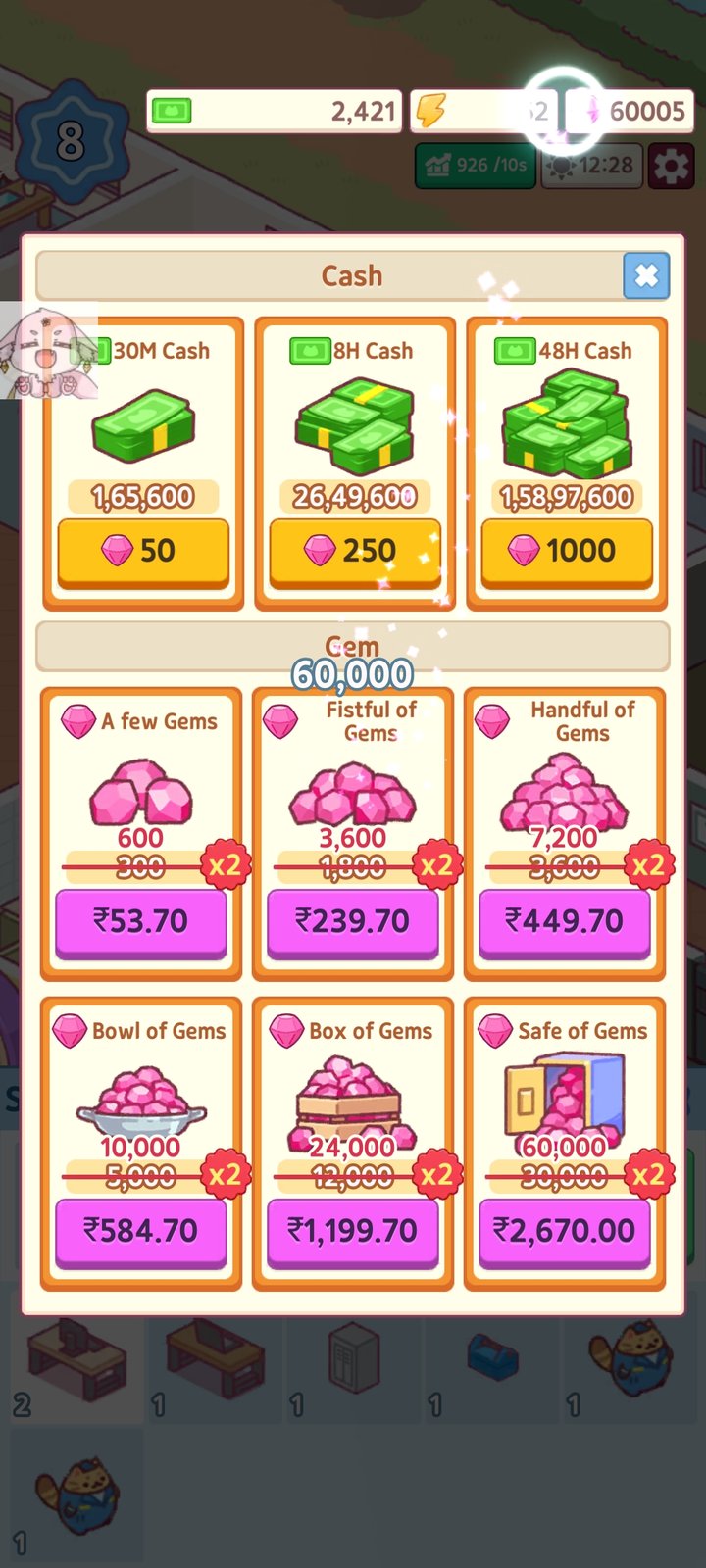The height and width of the screenshot is (1568, 706).
Task: Purchase Fistful of Gems for ₹239.70
Action: coord(353,921)
